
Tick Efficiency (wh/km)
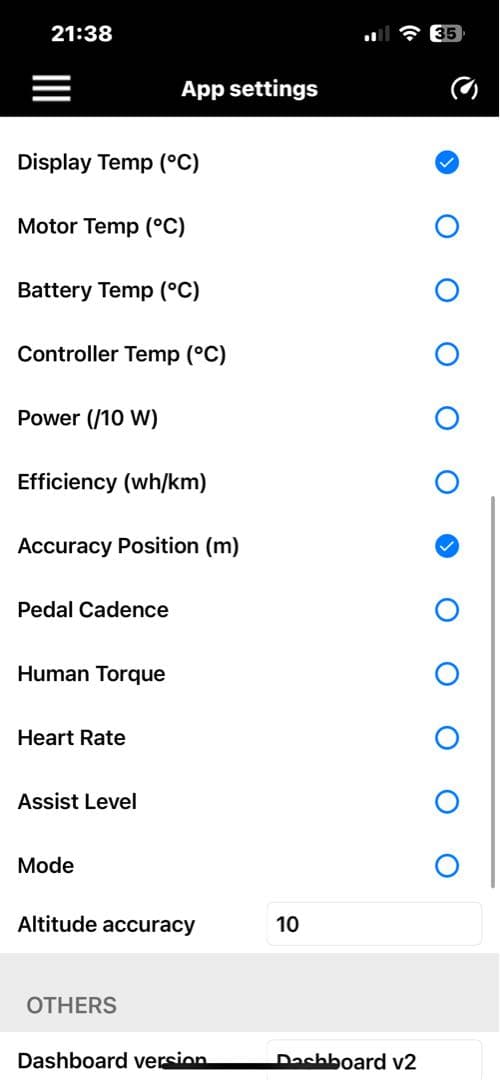pyautogui.click(x=447, y=482)
